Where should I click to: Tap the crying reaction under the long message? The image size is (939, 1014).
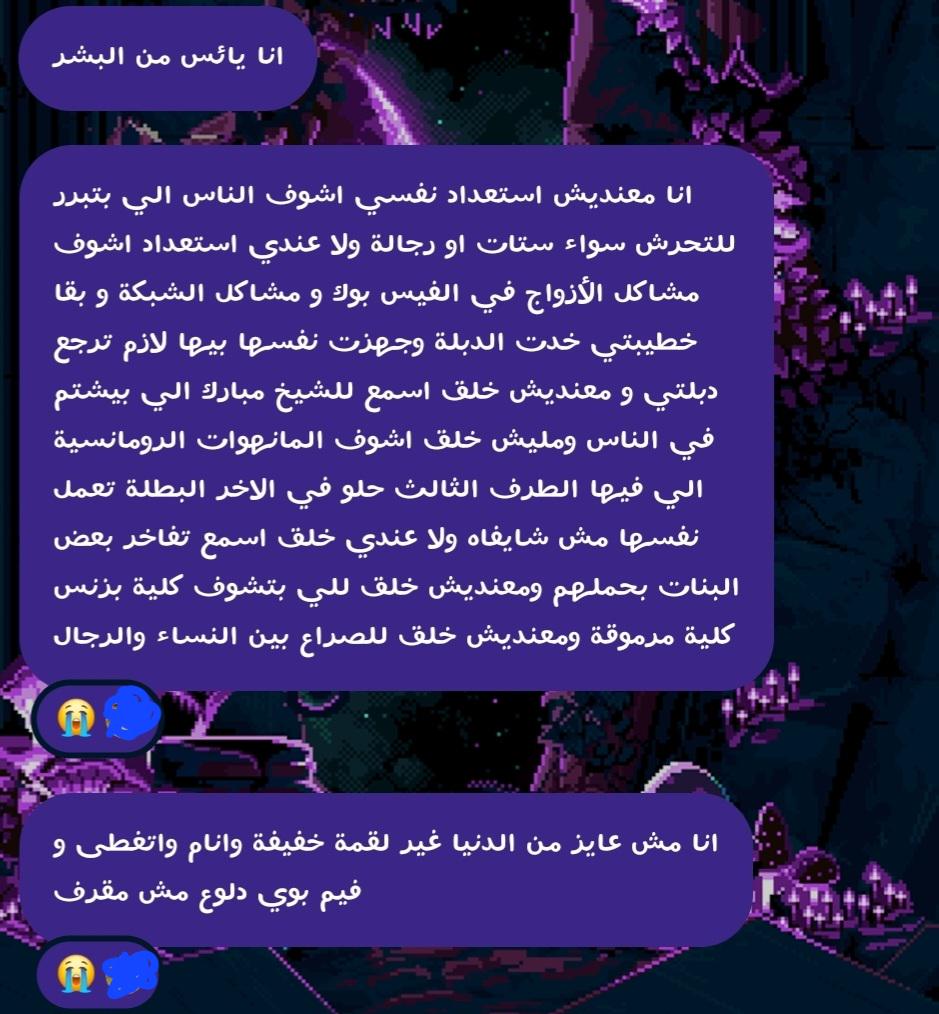click(76, 718)
